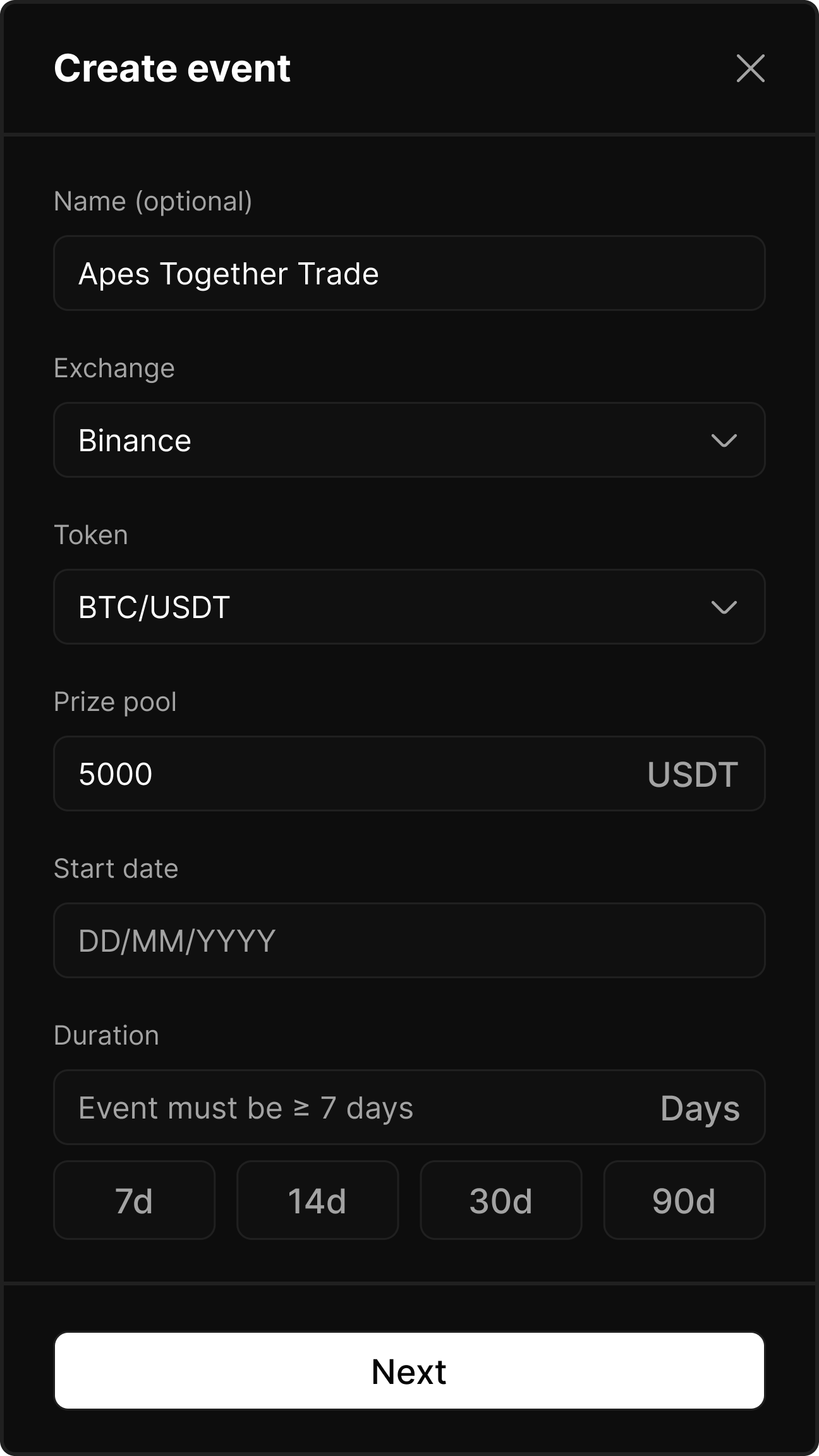Select a different token than BTC/USDT
Screen dimensions: 819x1456
[409, 607]
